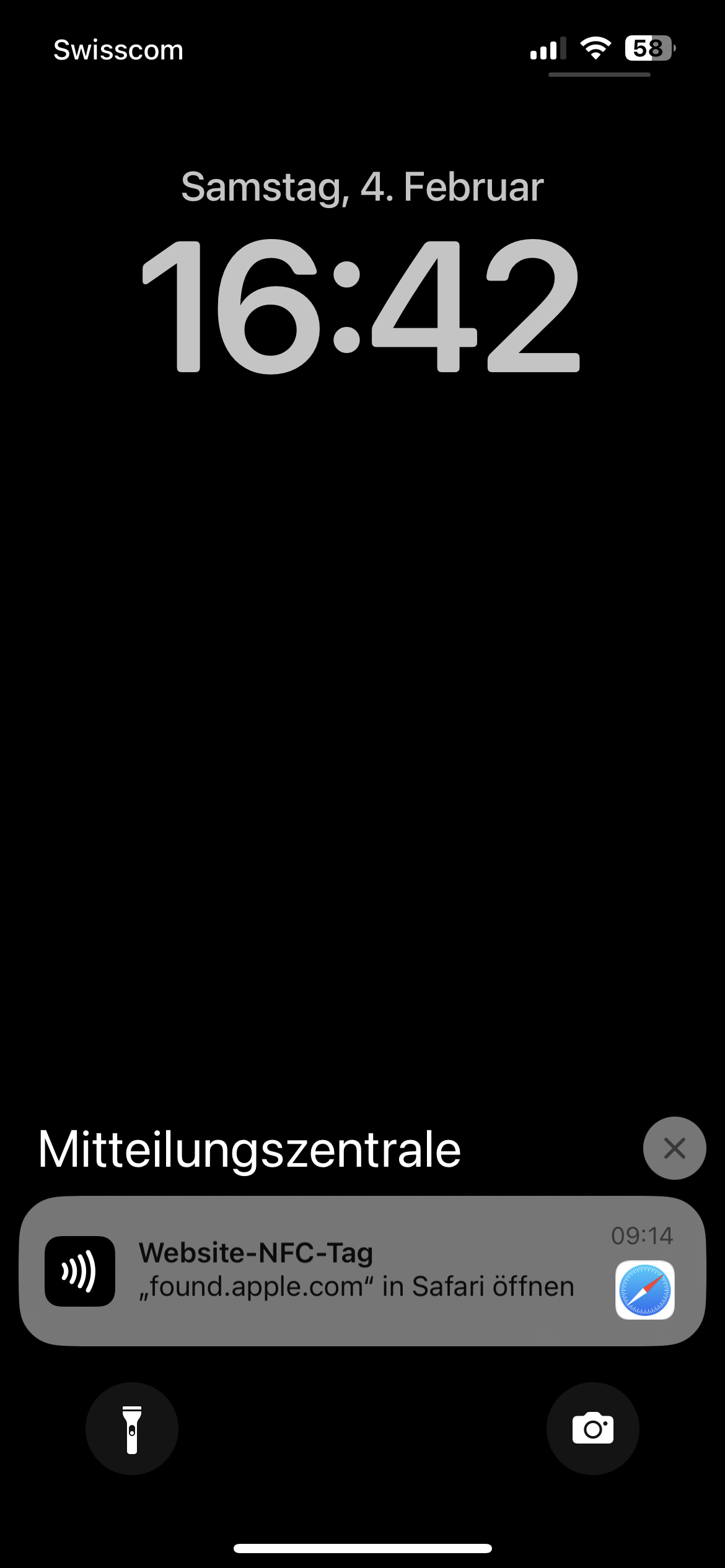The image size is (725, 1568).
Task: Turn on the flashlight
Action: point(132,1429)
